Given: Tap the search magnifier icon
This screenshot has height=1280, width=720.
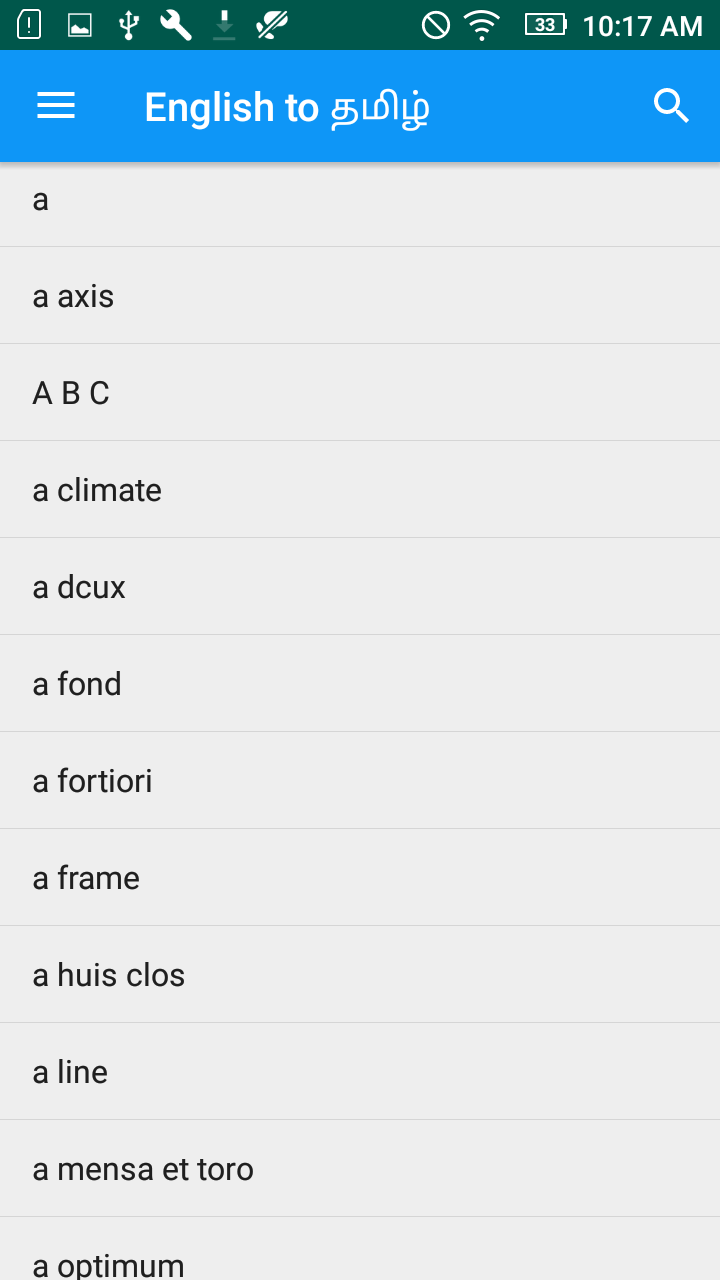Looking at the screenshot, I should coord(671,104).
